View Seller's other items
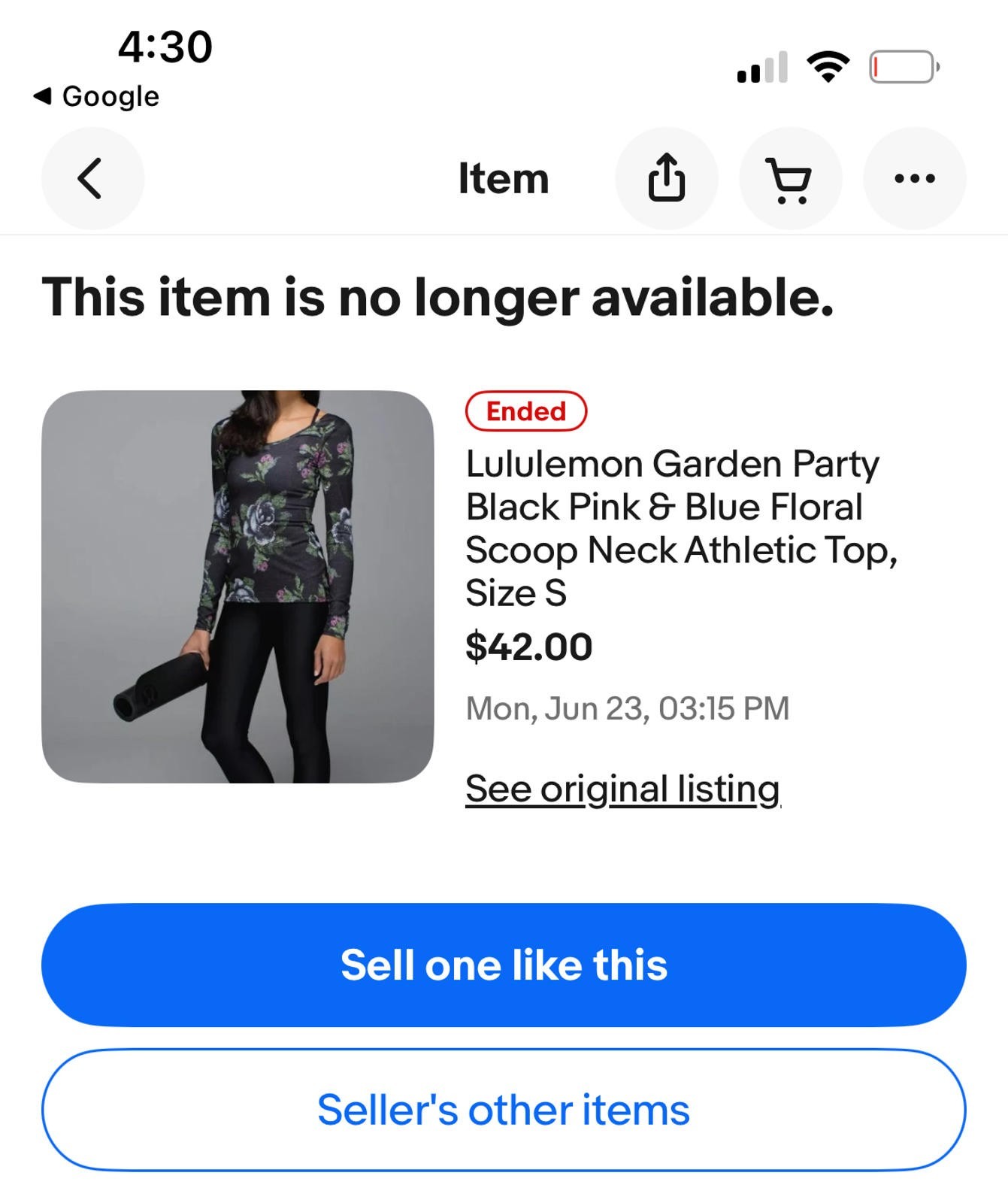 (x=504, y=1110)
